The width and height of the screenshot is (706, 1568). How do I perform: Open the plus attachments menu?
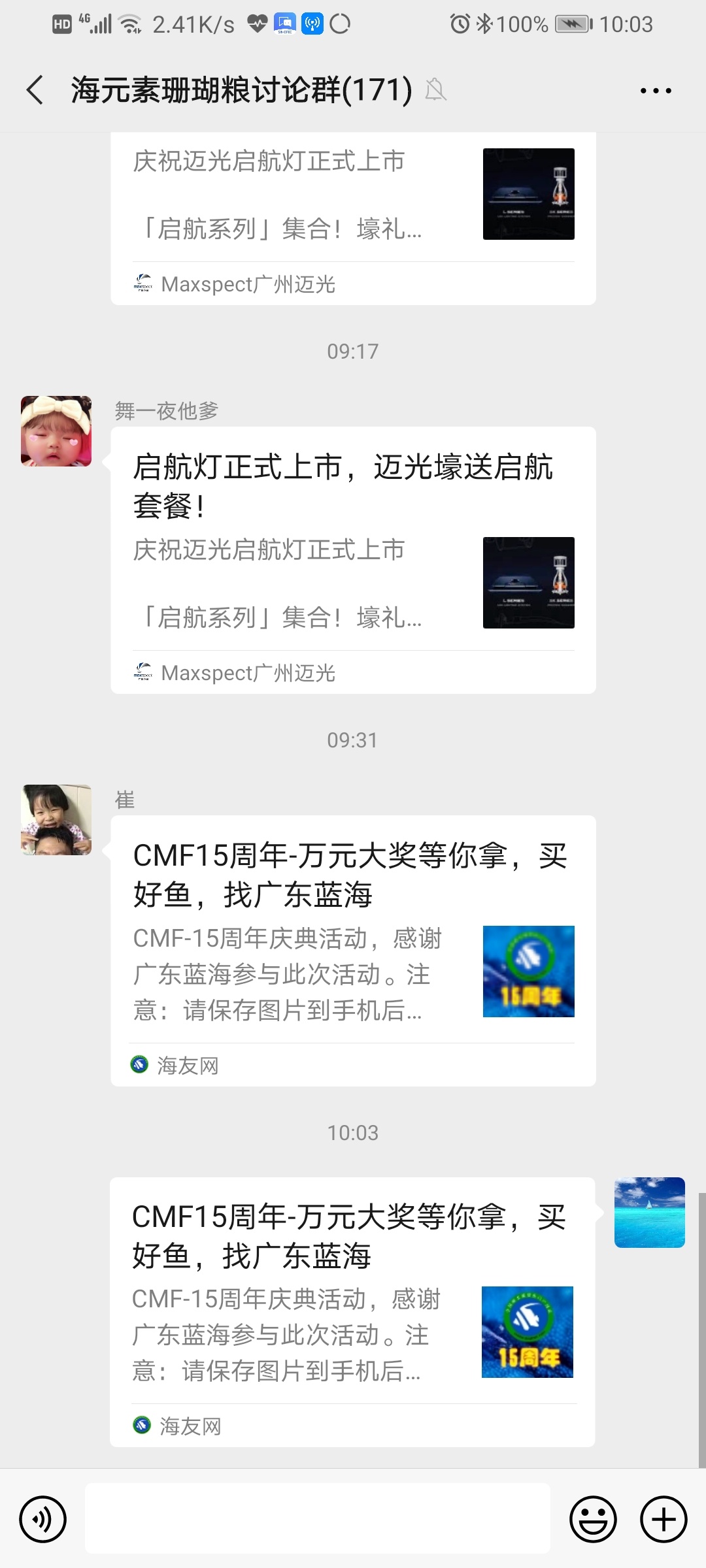[x=663, y=1519]
